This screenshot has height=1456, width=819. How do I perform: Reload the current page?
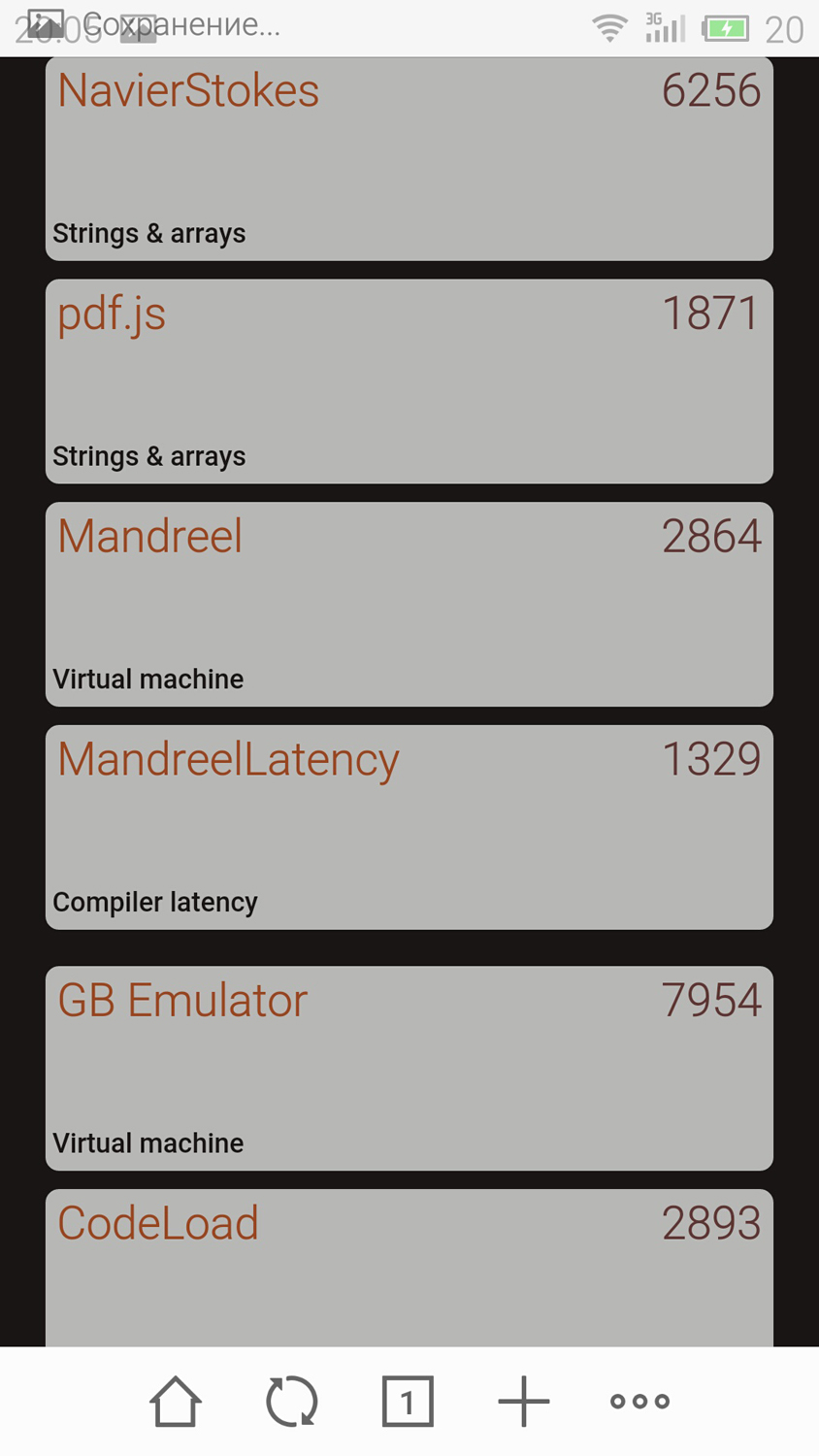click(x=292, y=1402)
